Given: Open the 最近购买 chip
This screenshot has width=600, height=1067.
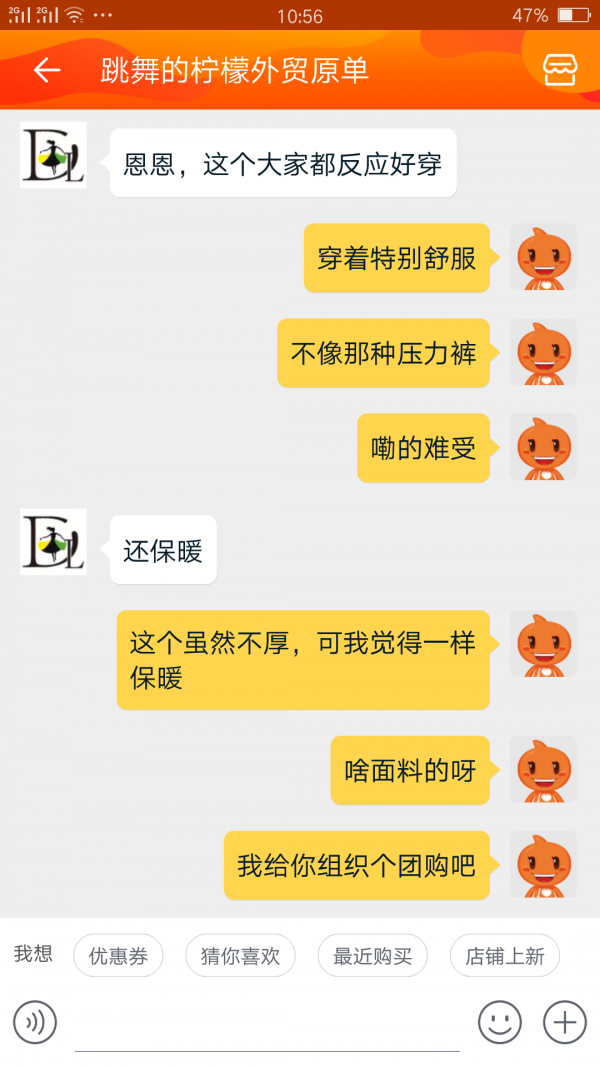Looking at the screenshot, I should pyautogui.click(x=372, y=955).
